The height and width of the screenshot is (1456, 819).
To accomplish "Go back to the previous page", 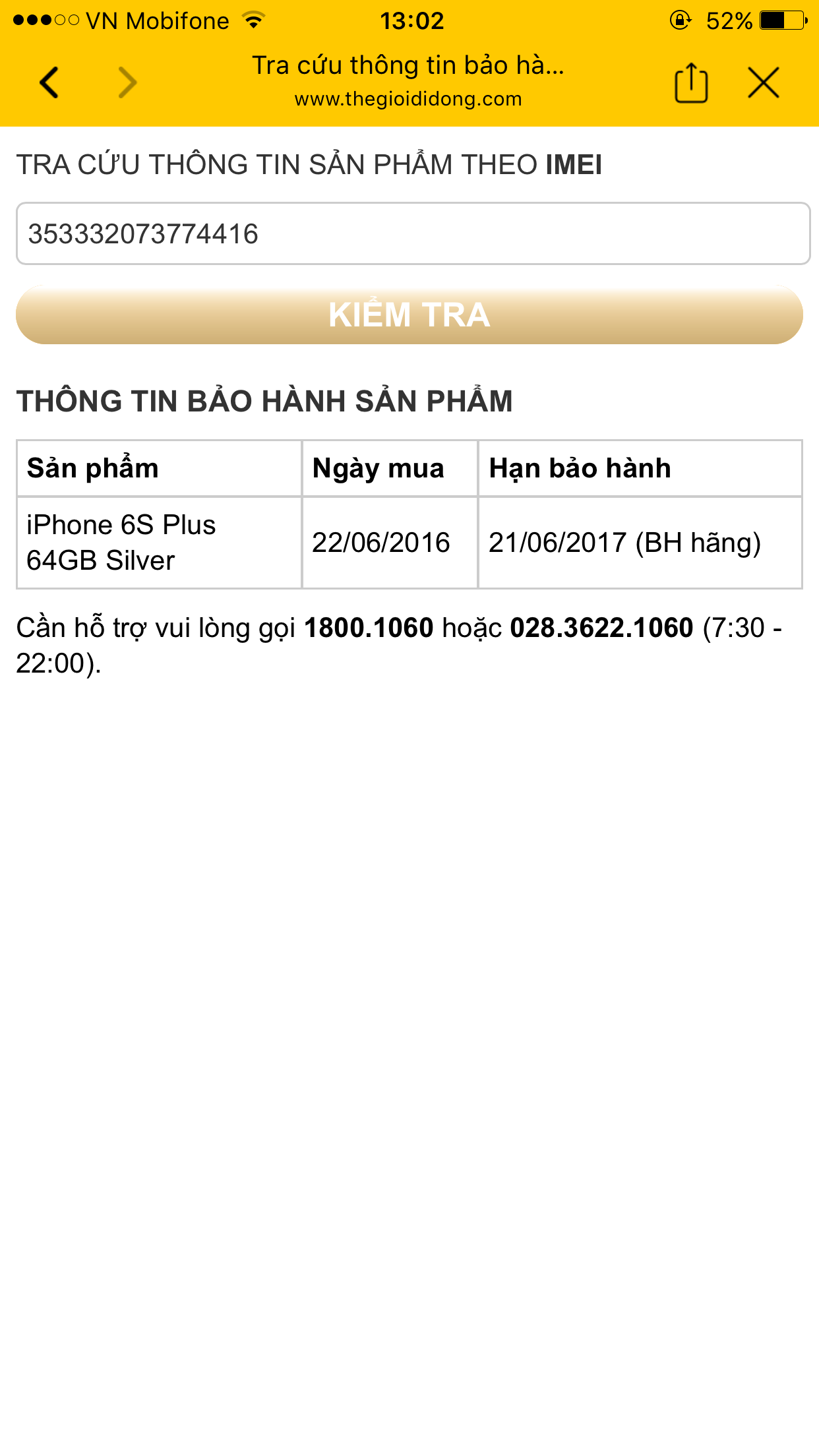I will coord(49,82).
